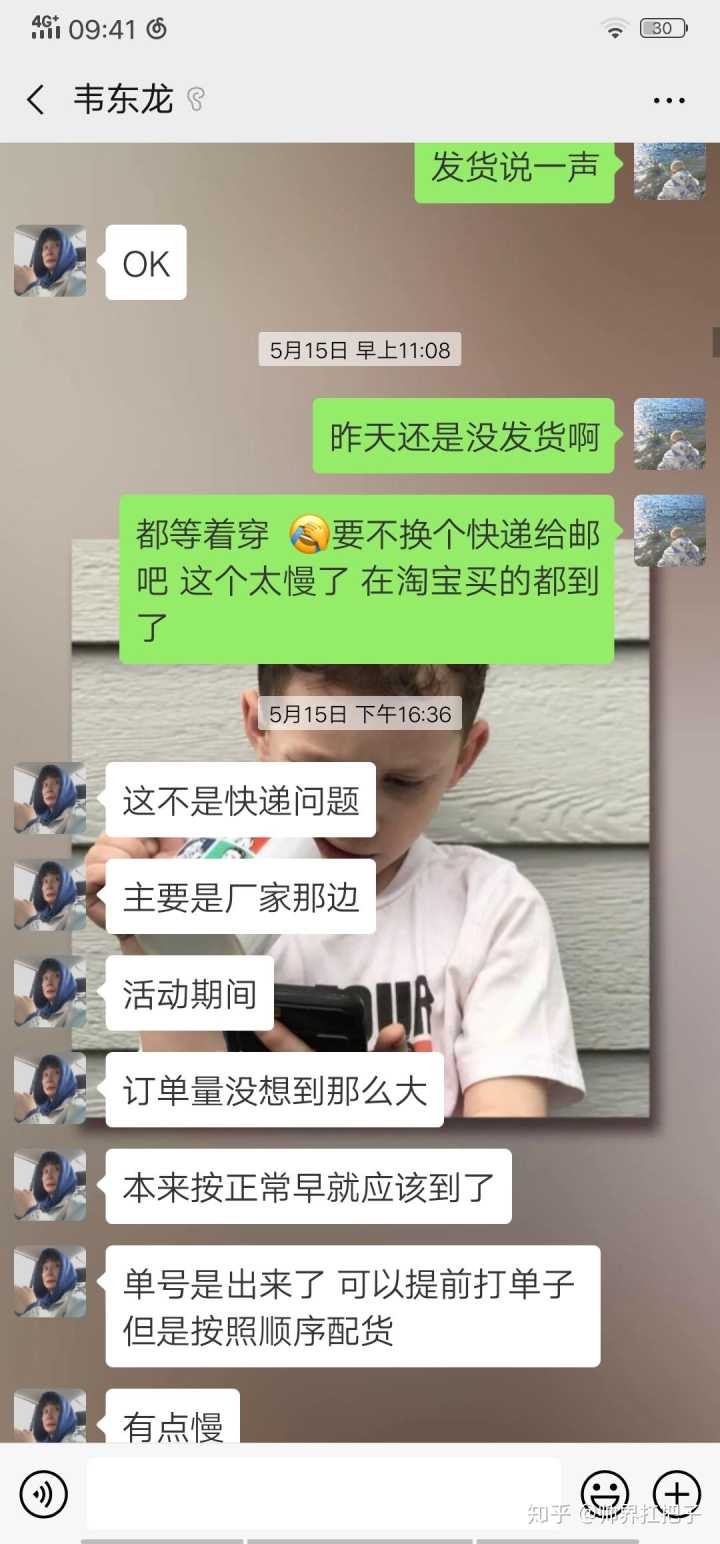
Task: Switch to voice message input
Action: (x=43, y=1495)
